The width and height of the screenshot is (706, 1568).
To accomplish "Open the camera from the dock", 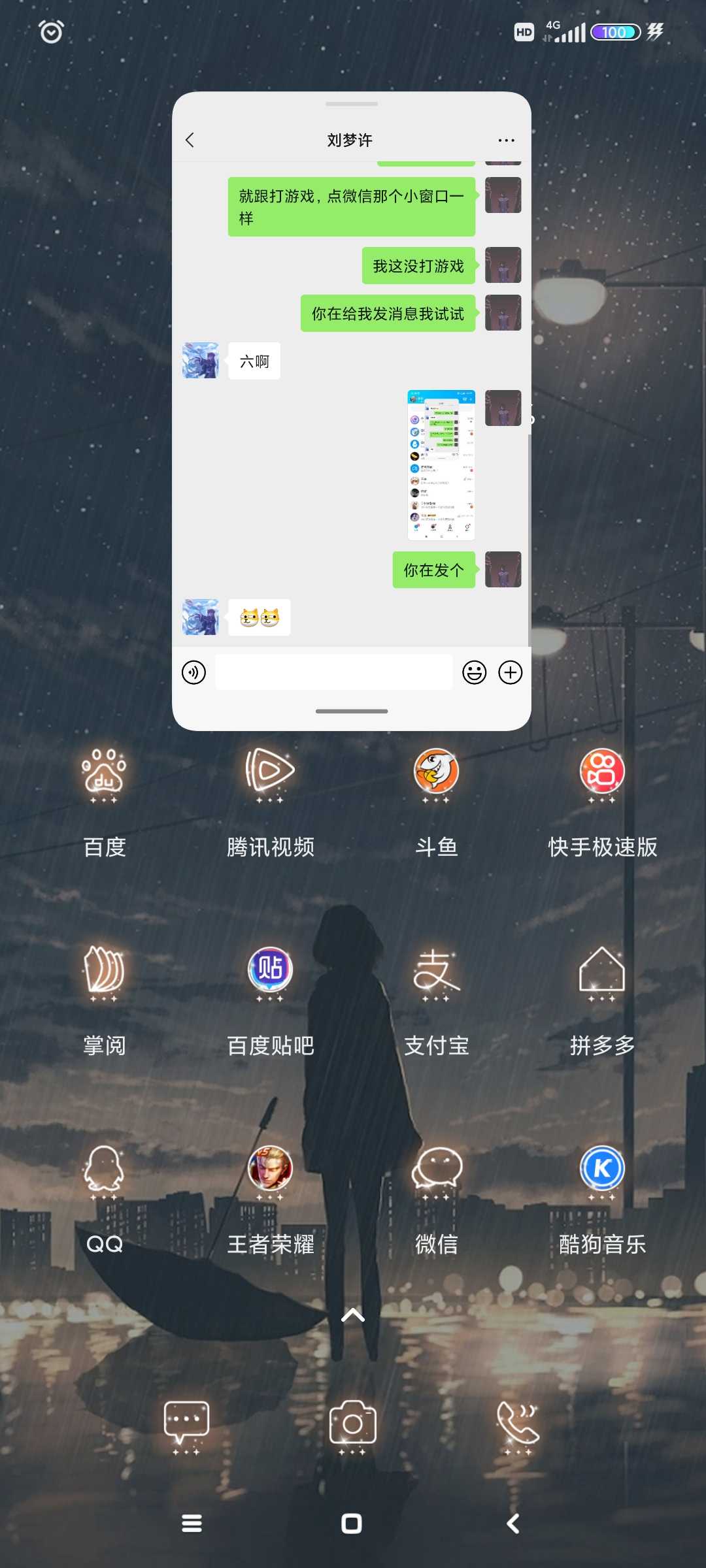I will (352, 1424).
